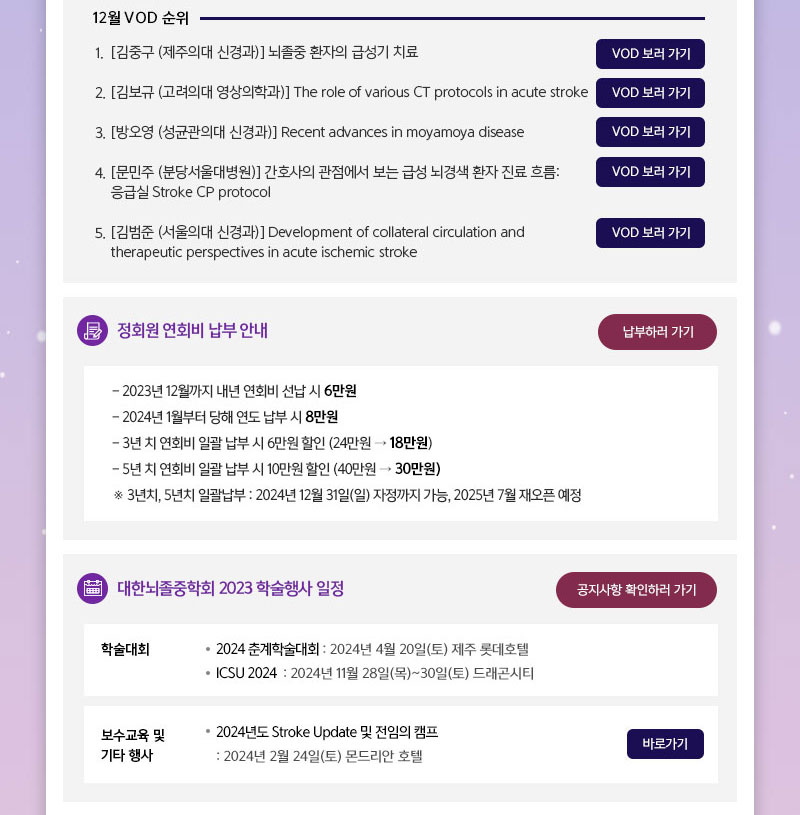Watch 김보규's VOD on CT protocols
Image resolution: width=800 pixels, height=815 pixels.
point(650,93)
